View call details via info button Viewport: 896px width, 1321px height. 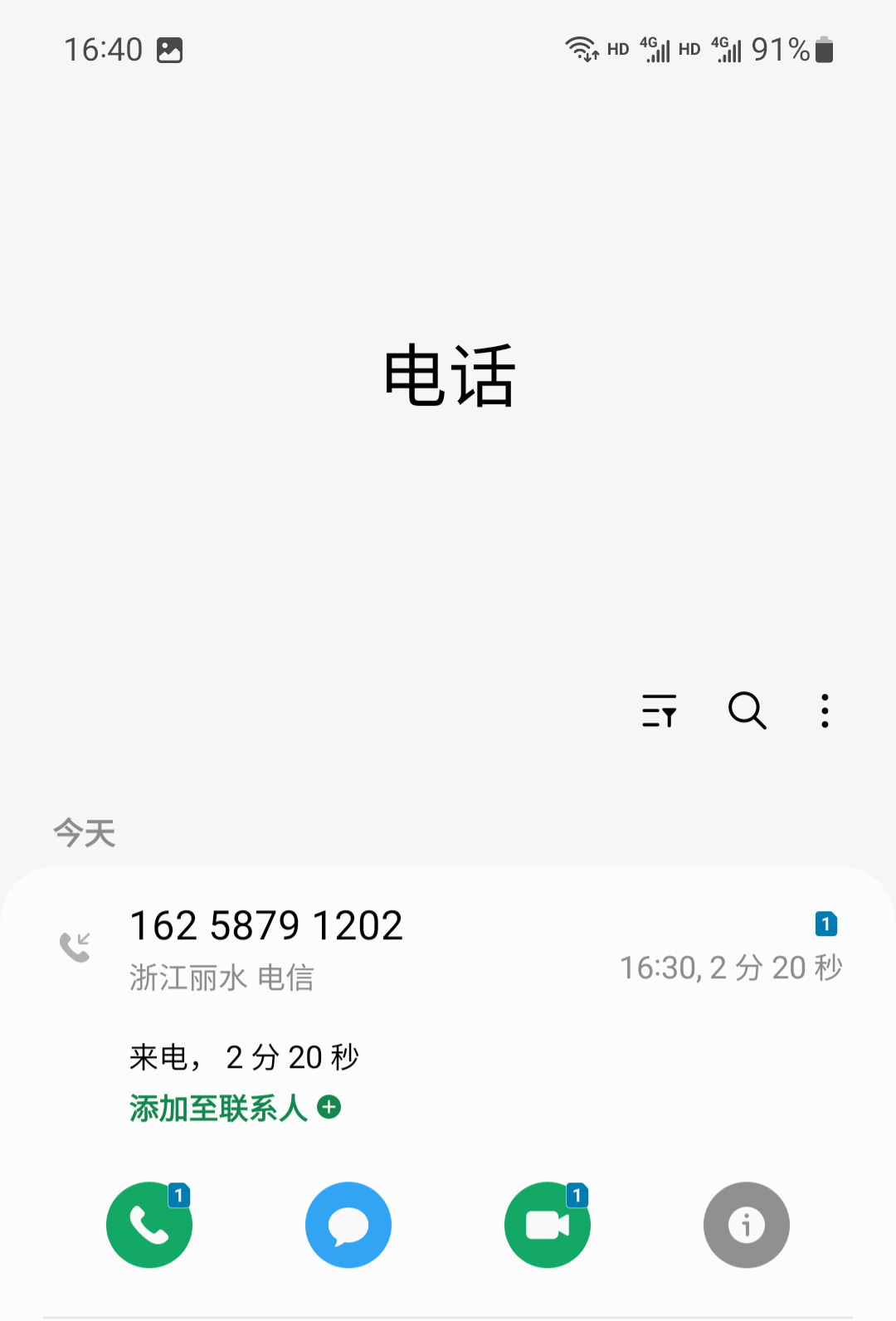pyautogui.click(x=747, y=1225)
